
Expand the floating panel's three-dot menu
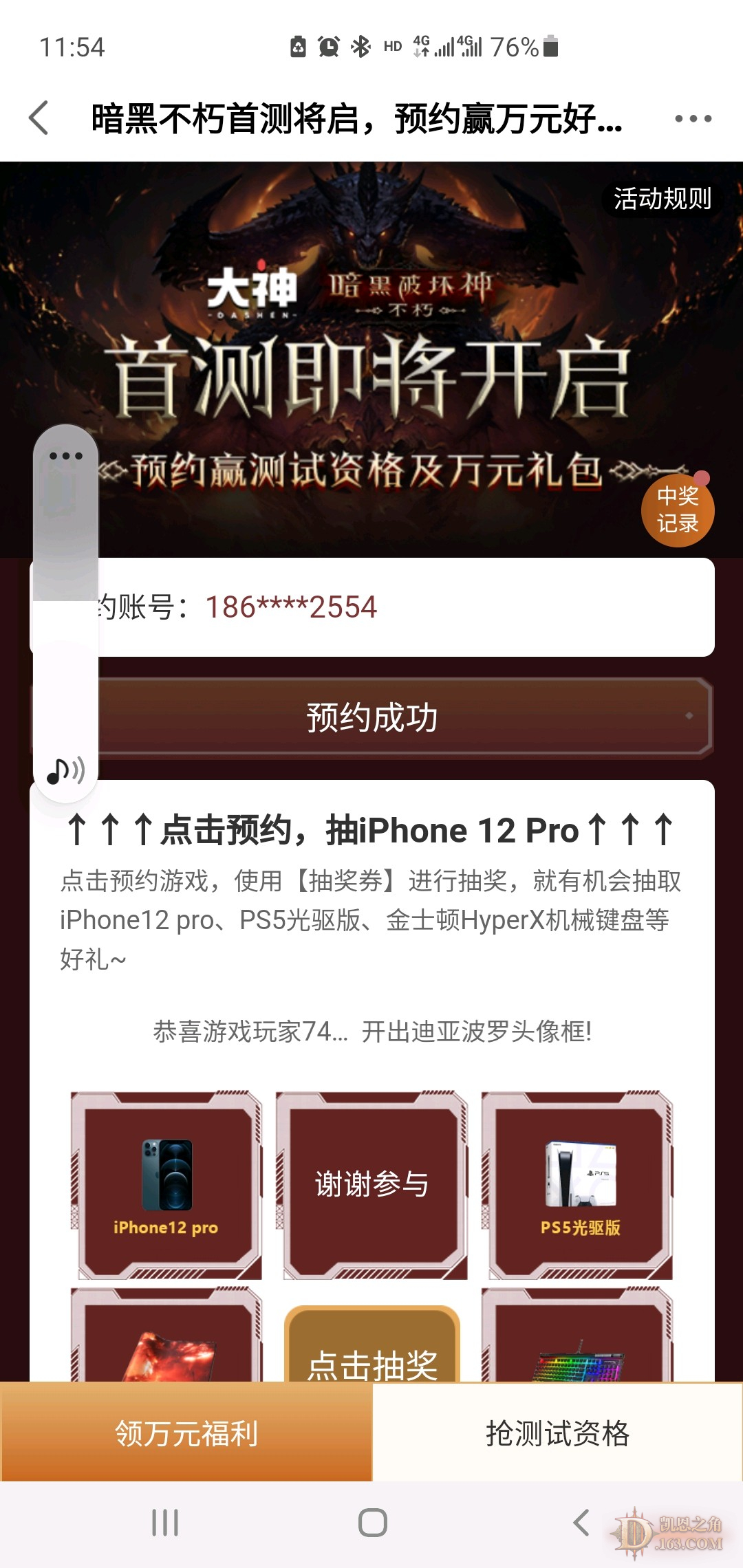click(x=66, y=456)
